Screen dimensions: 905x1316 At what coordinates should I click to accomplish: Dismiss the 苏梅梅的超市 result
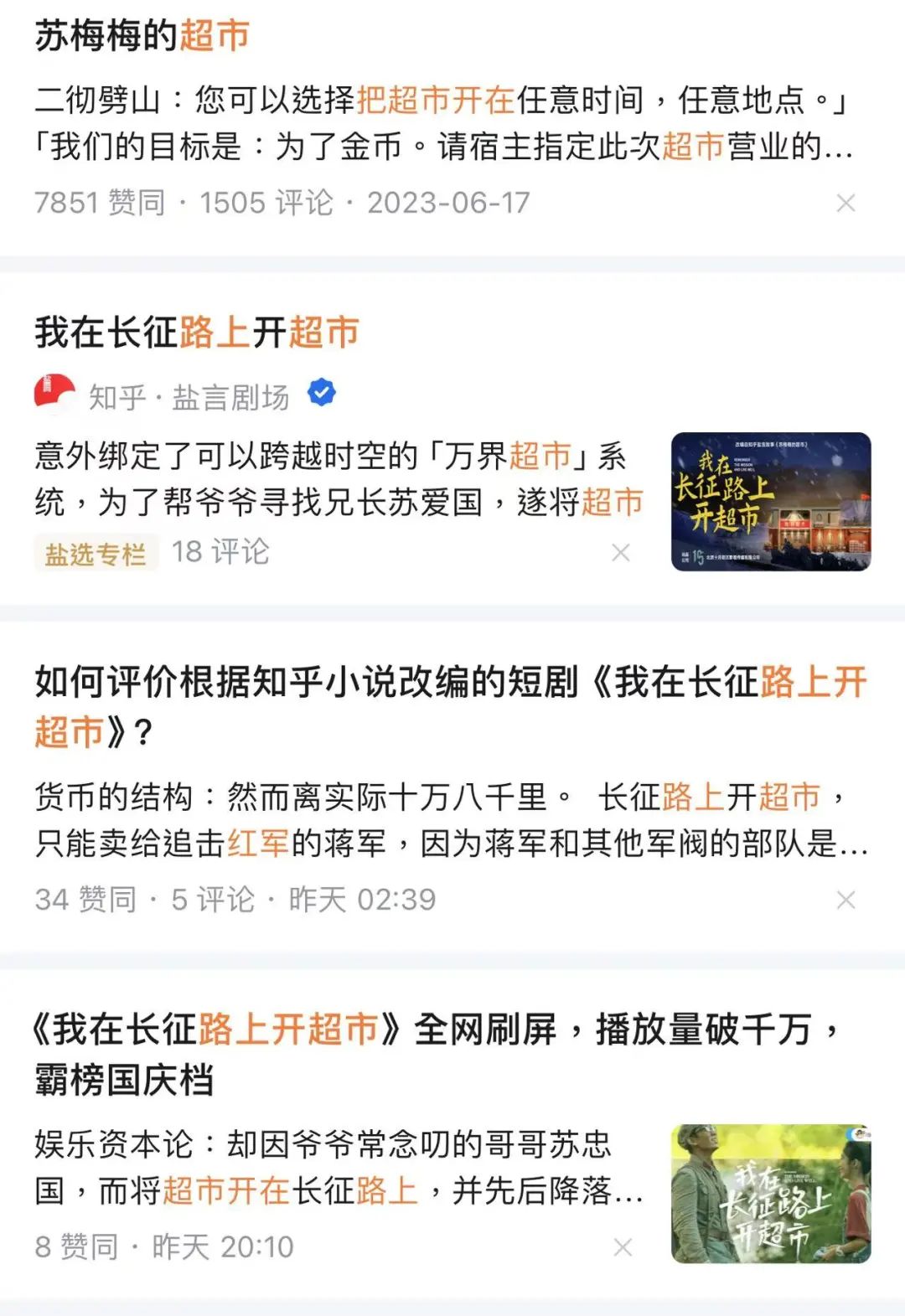point(846,203)
